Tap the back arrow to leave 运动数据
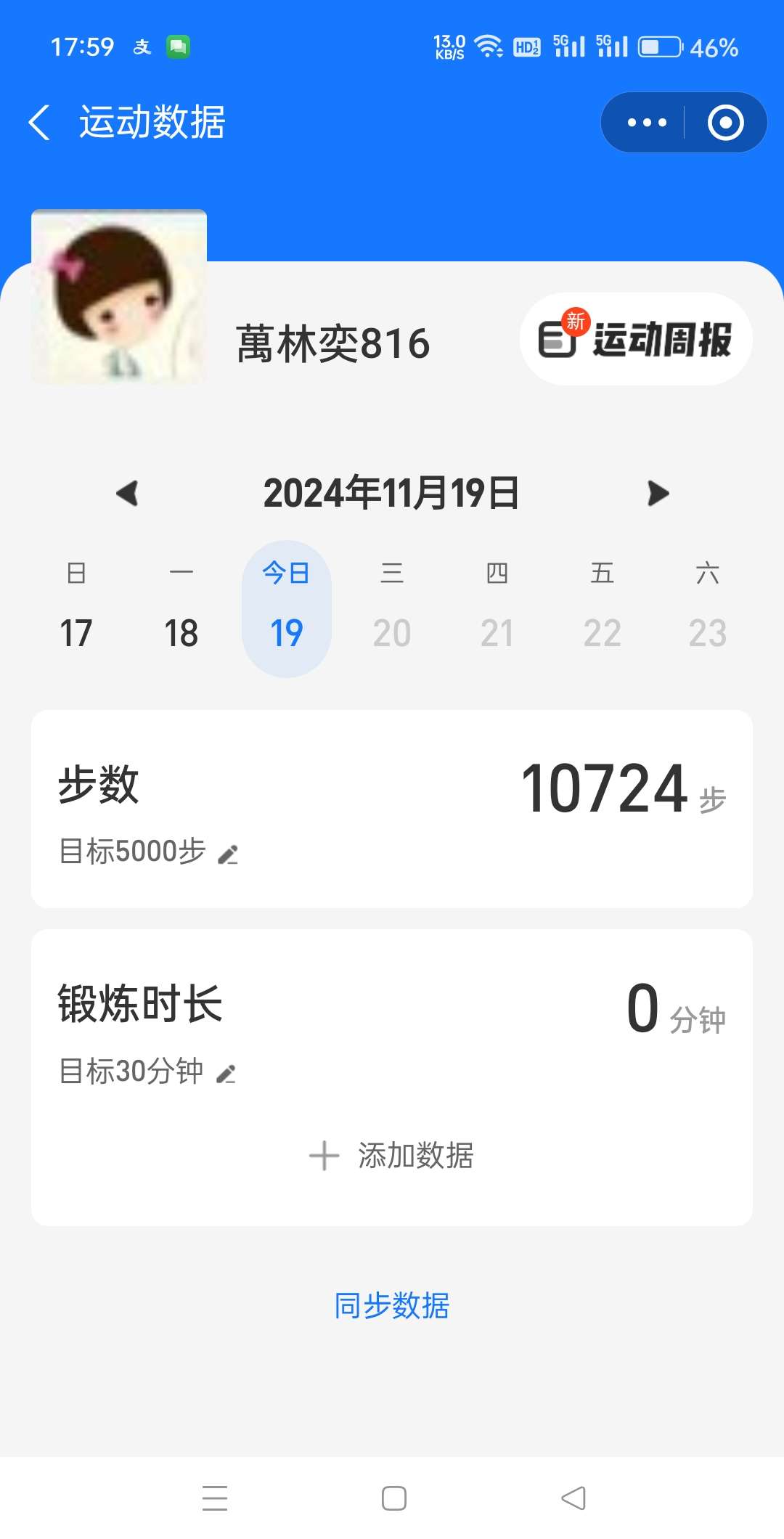The image size is (784, 1539). (x=41, y=122)
